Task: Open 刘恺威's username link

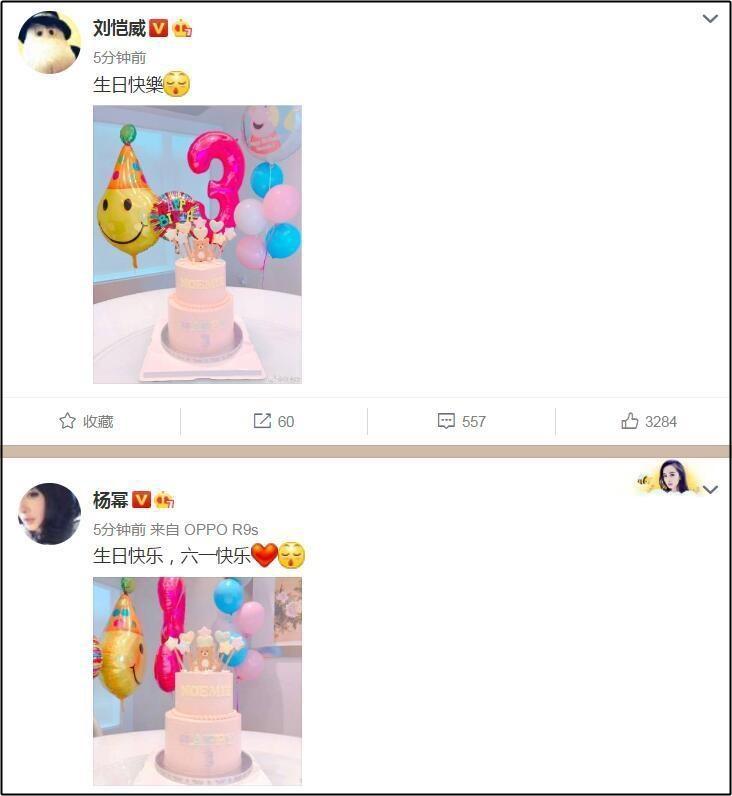Action: coord(119,28)
